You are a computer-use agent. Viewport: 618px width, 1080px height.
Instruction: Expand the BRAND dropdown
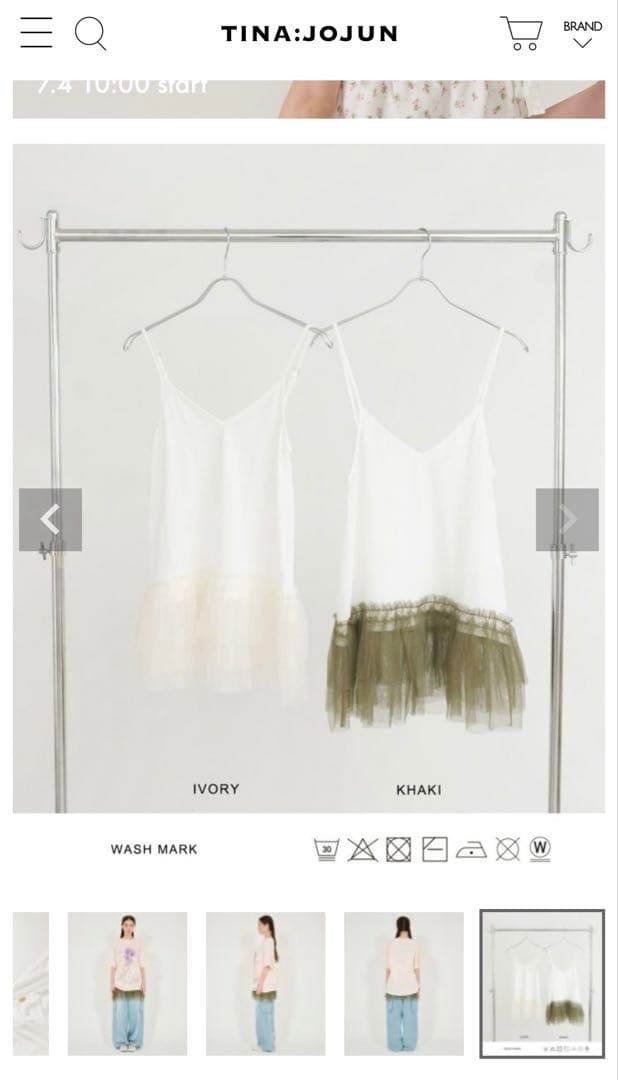582,33
